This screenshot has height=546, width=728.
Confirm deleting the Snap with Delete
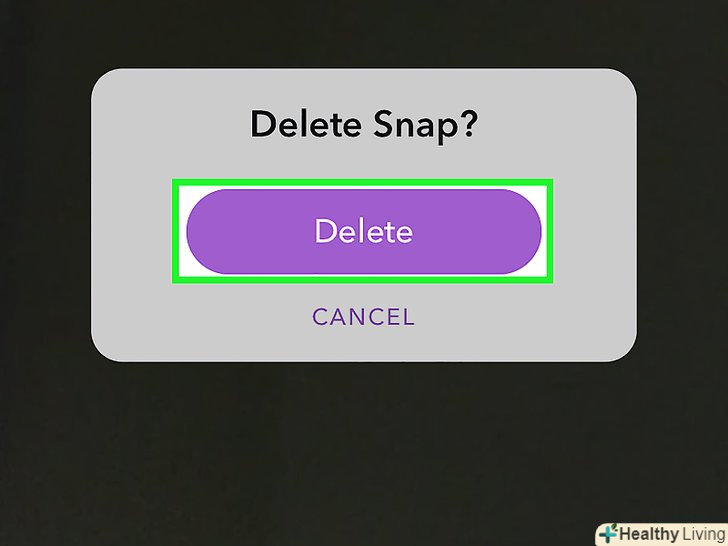click(x=363, y=232)
